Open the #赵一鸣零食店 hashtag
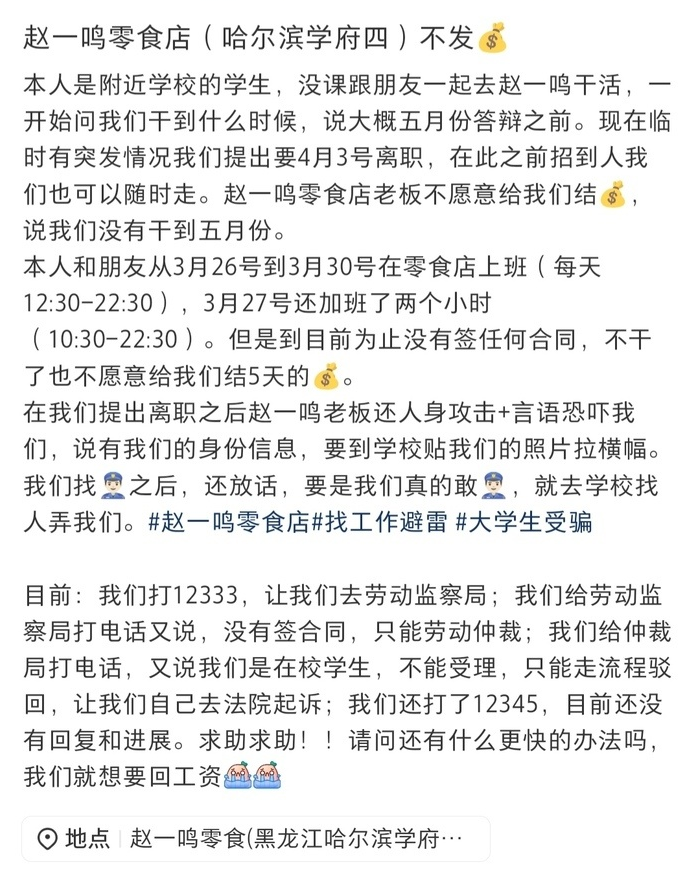Screen dimensions: 693x877 pyautogui.click(x=228, y=522)
